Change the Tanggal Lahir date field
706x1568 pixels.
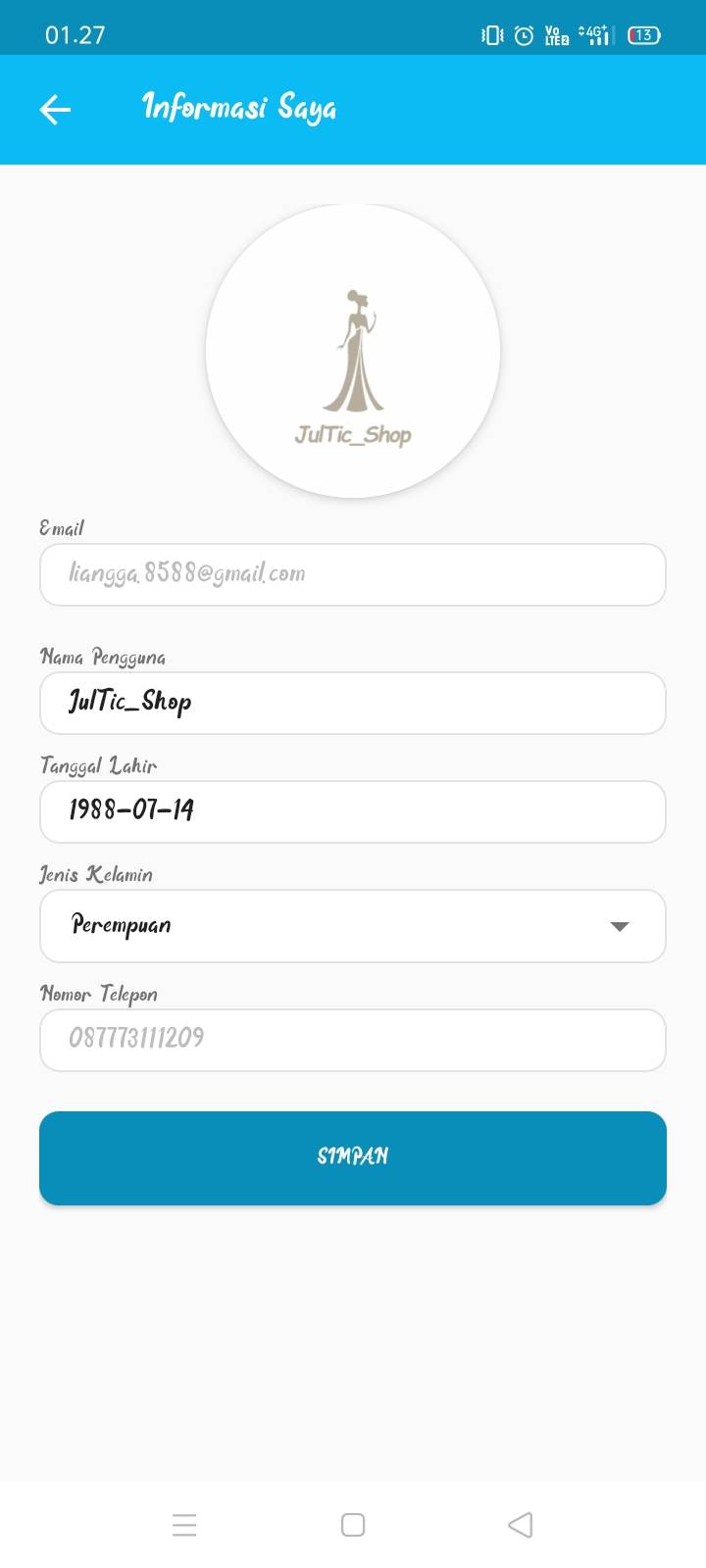point(353,811)
